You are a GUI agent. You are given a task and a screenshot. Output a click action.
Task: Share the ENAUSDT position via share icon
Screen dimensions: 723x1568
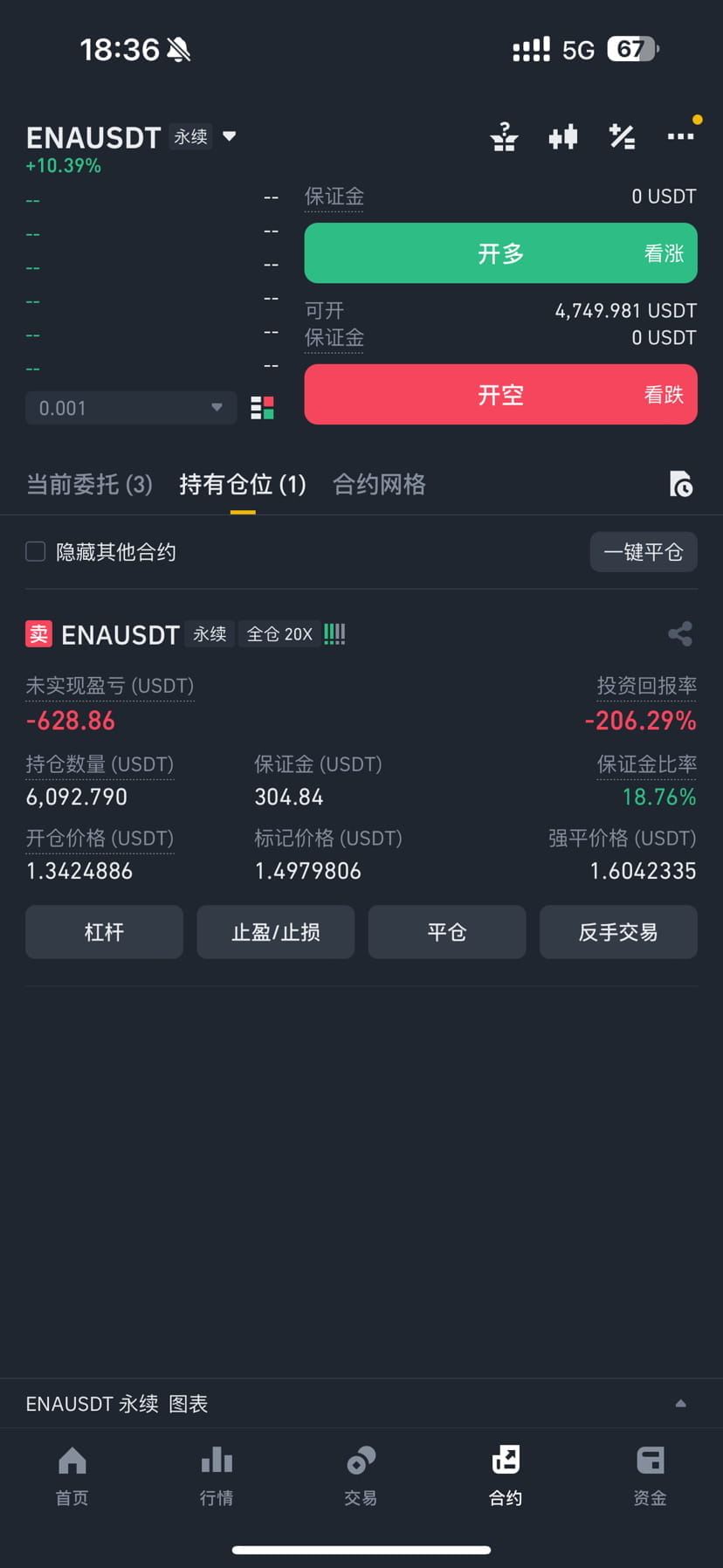coord(679,634)
